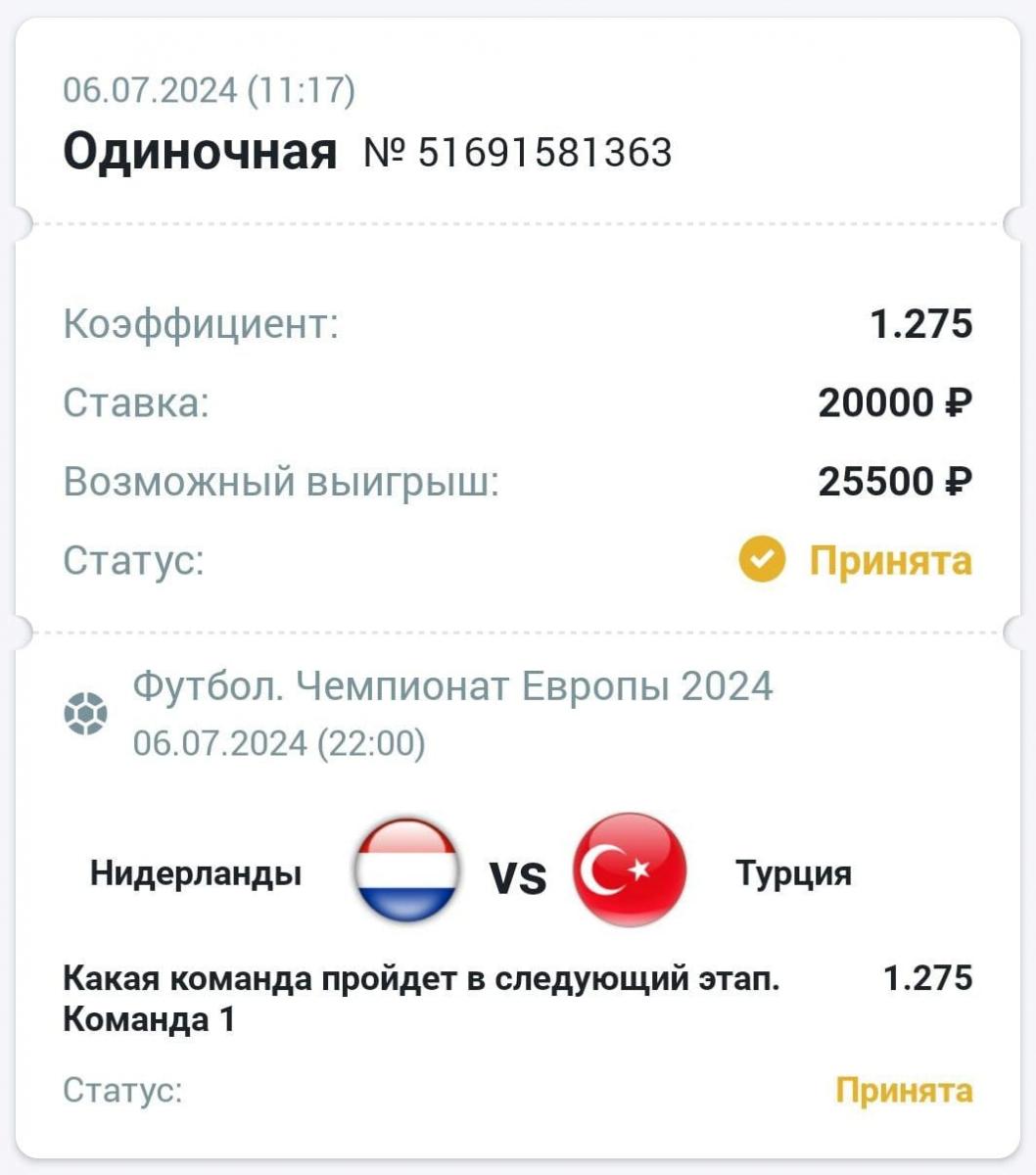This screenshot has height=1175, width=1036.
Task: Open the Футбол. Чемпионат Европы 2024 tournament
Action: [x=453, y=687]
